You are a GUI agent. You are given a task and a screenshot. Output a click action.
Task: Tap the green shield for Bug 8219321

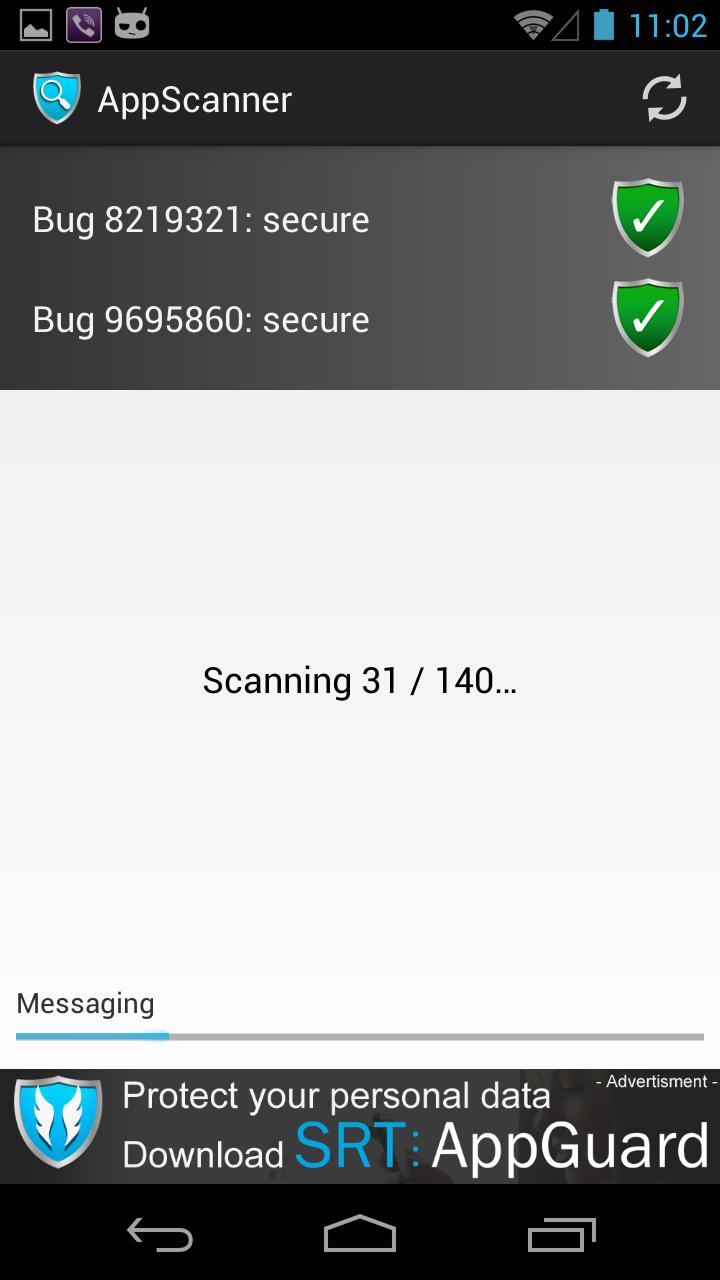coord(647,218)
